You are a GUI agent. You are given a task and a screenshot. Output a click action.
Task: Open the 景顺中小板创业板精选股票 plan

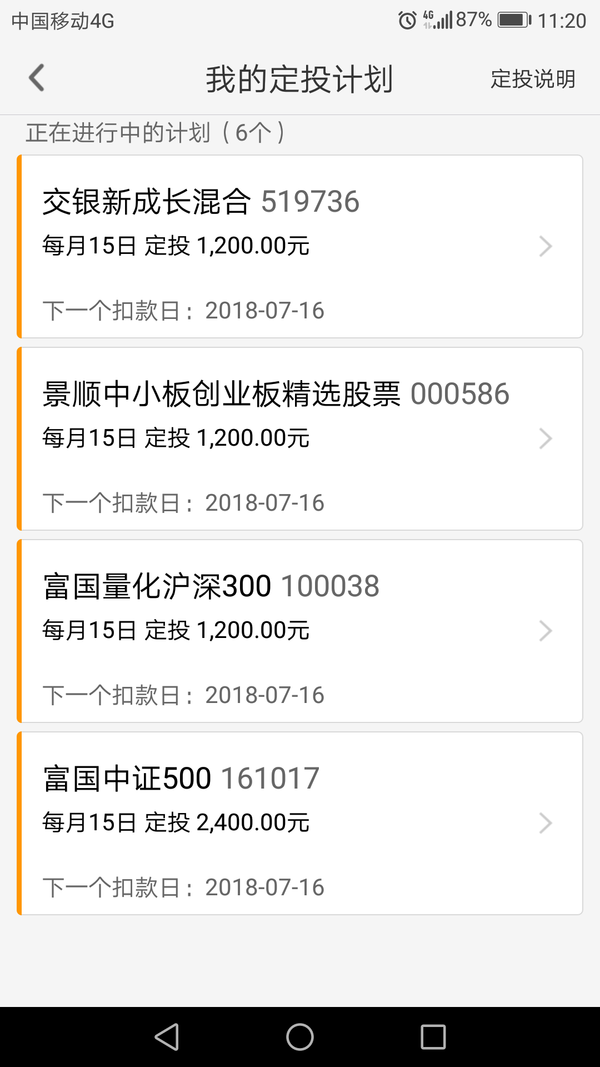[300, 439]
